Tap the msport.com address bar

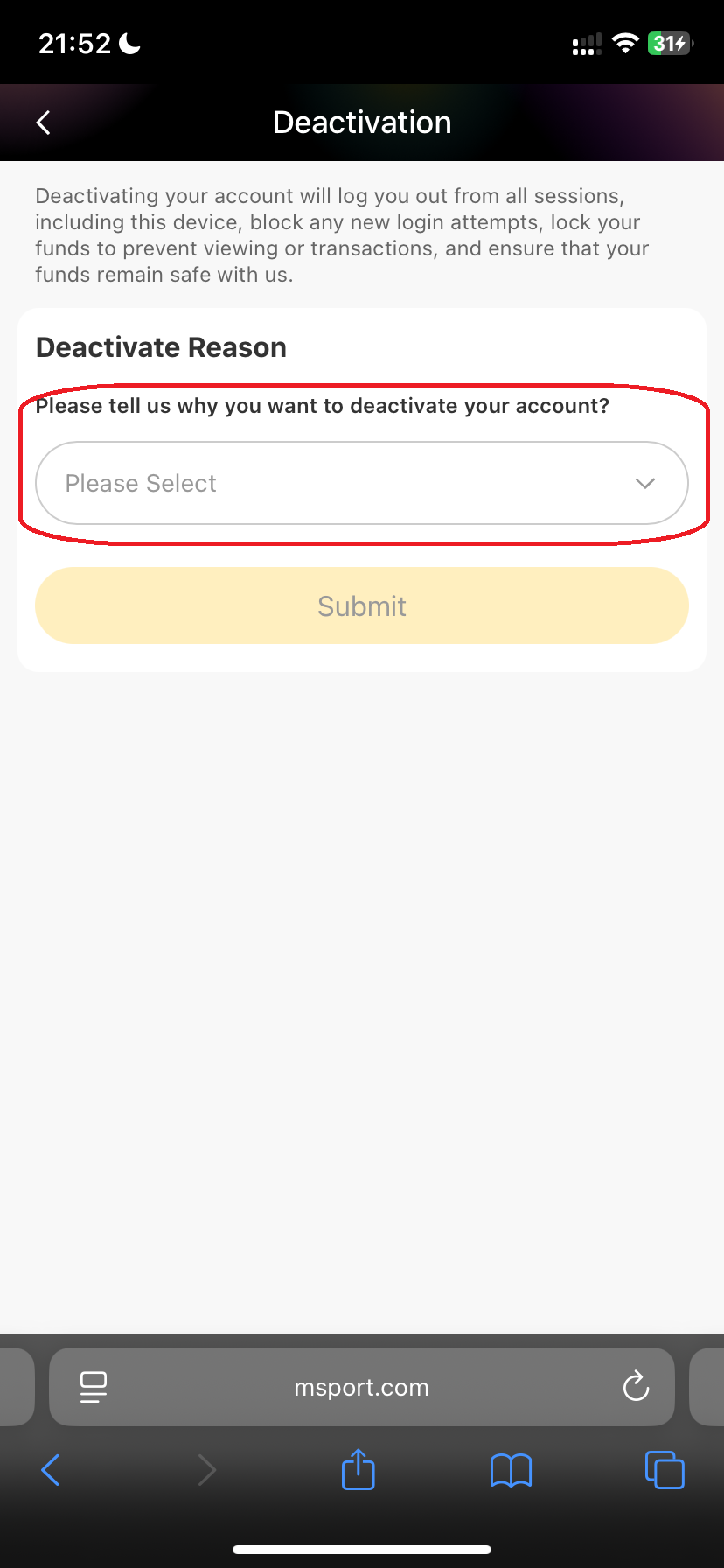(361, 1387)
